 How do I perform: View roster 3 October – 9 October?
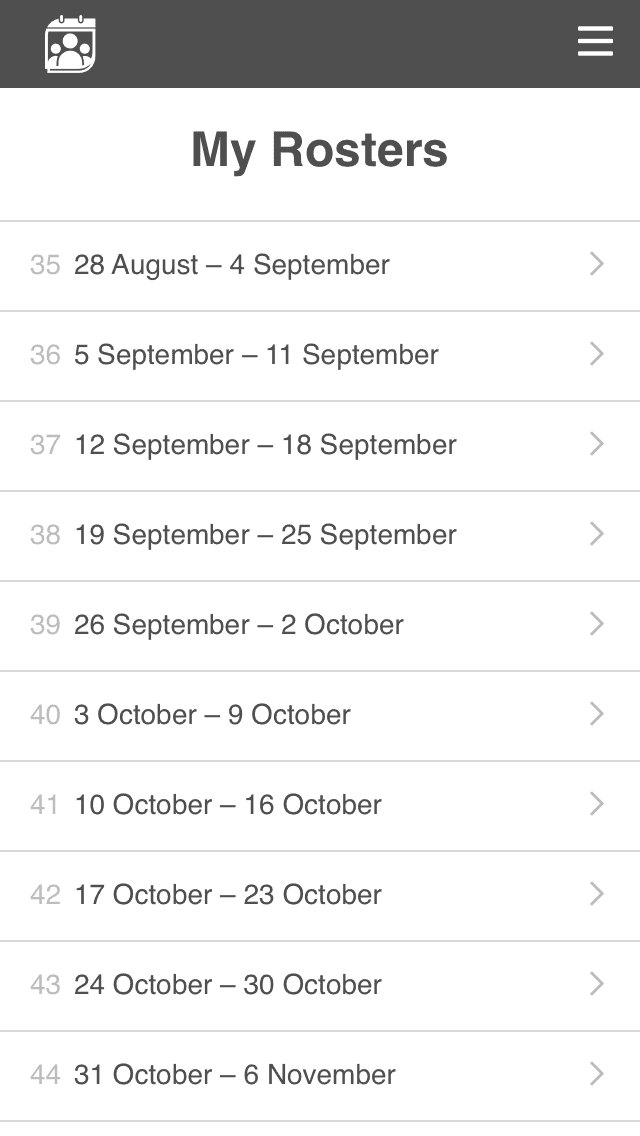pos(320,715)
